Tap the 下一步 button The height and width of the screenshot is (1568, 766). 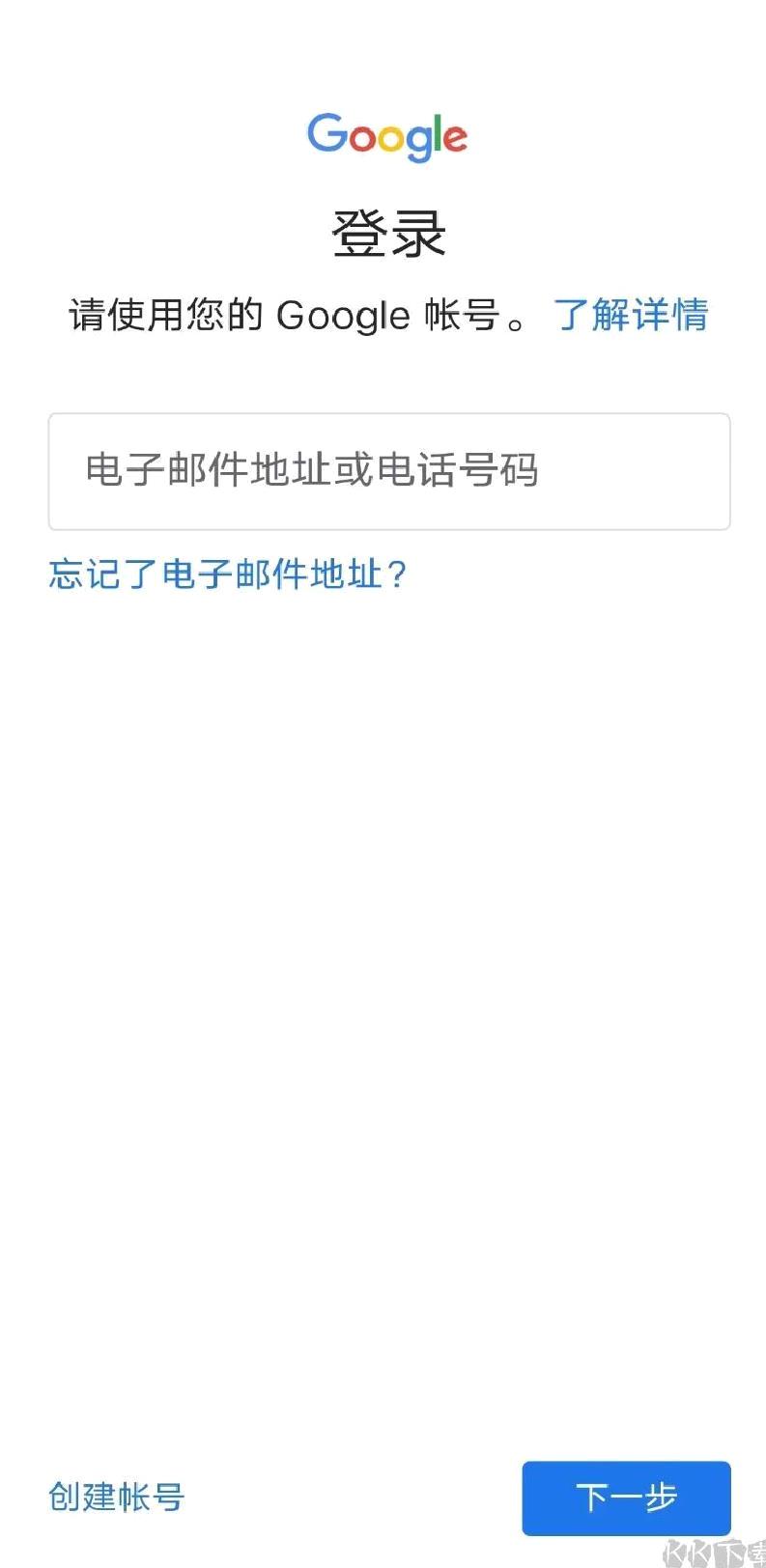pos(626,1498)
